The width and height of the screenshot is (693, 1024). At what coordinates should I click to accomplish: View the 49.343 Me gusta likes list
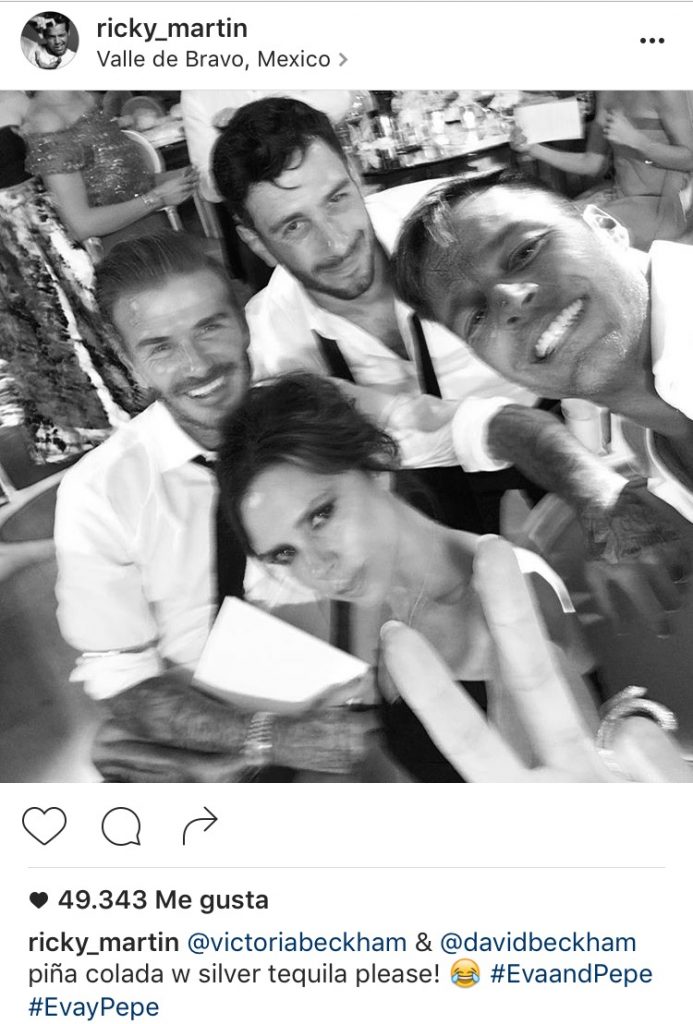(162, 900)
